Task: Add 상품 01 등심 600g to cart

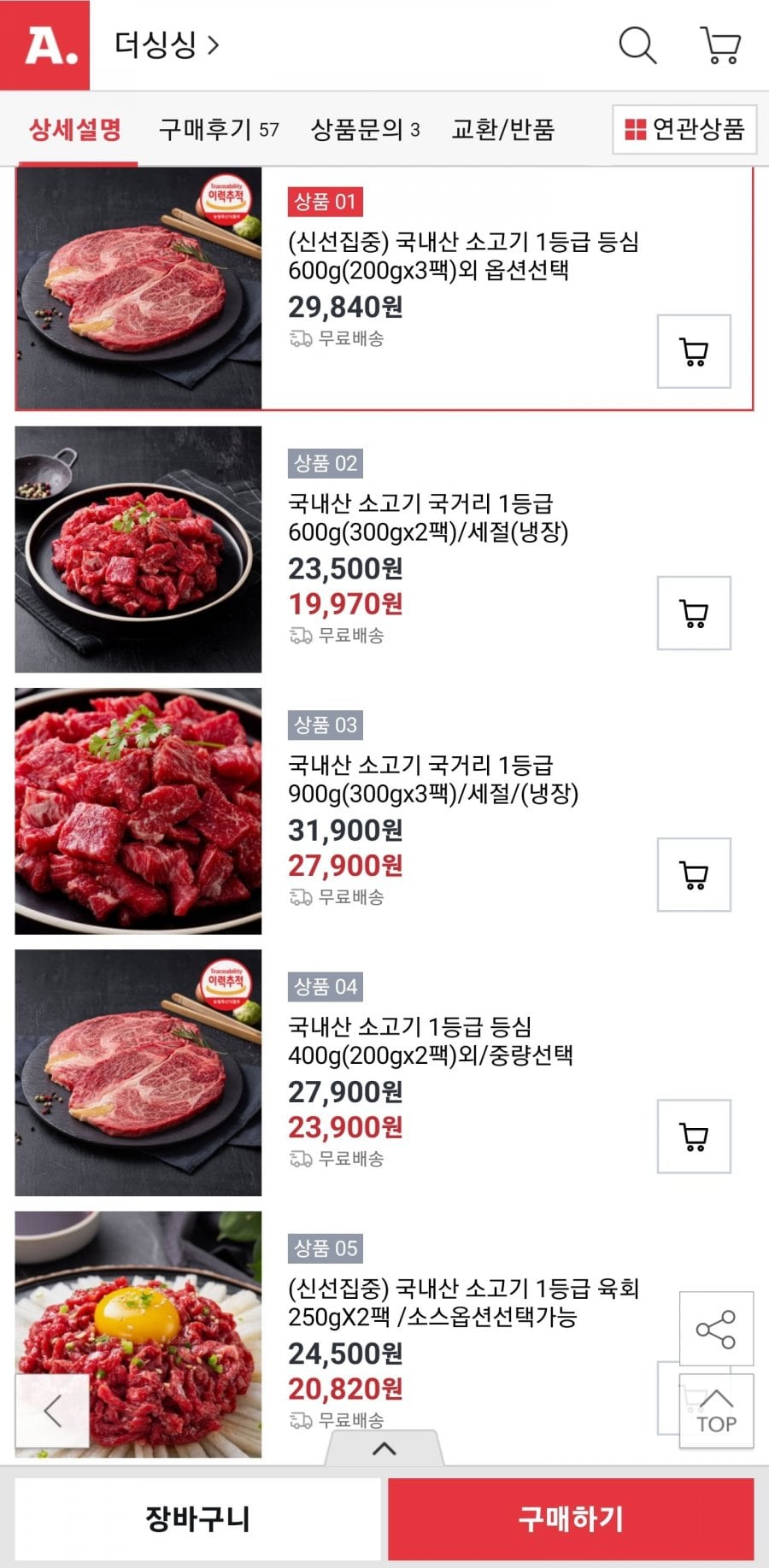Action: [694, 352]
